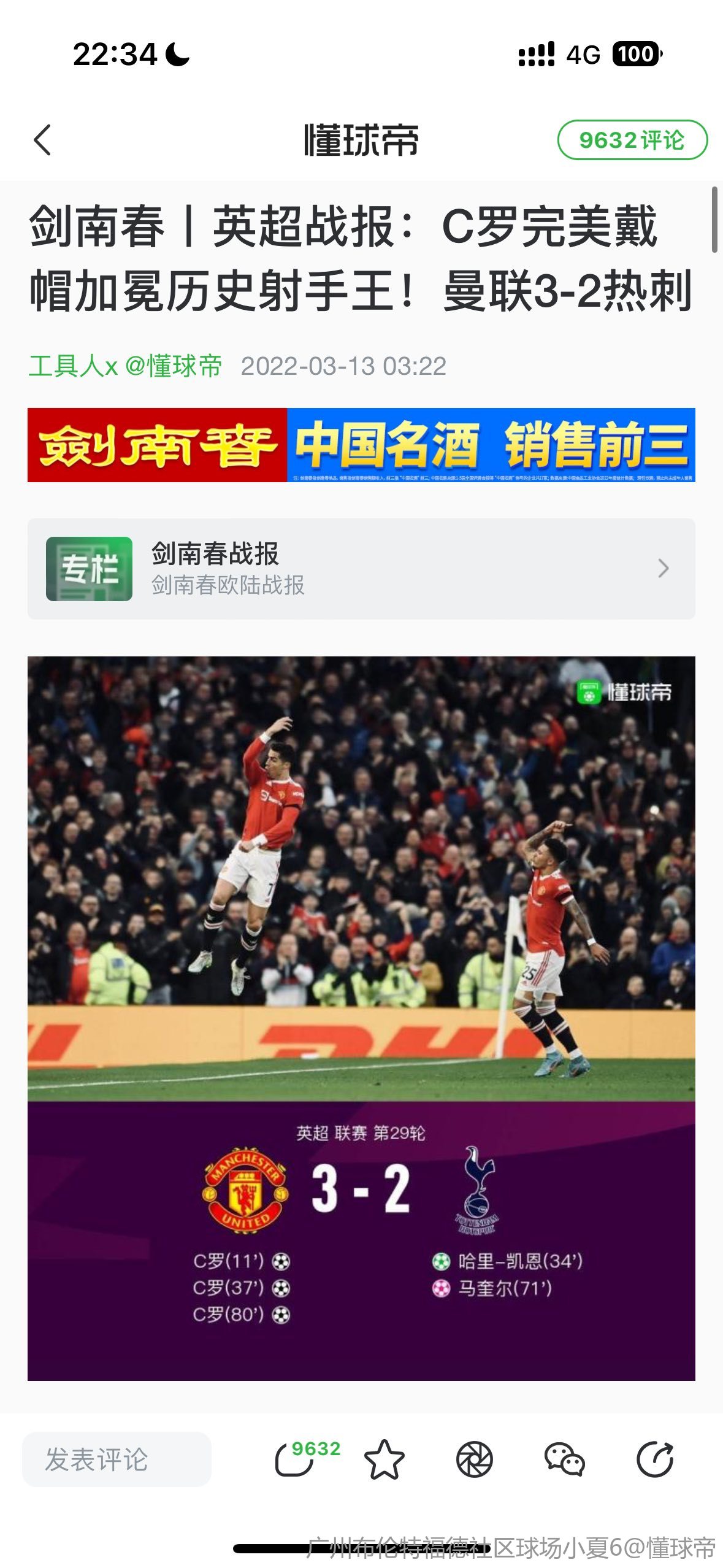Share to WeChat Moments via the shutter-shaped icon

click(474, 1459)
